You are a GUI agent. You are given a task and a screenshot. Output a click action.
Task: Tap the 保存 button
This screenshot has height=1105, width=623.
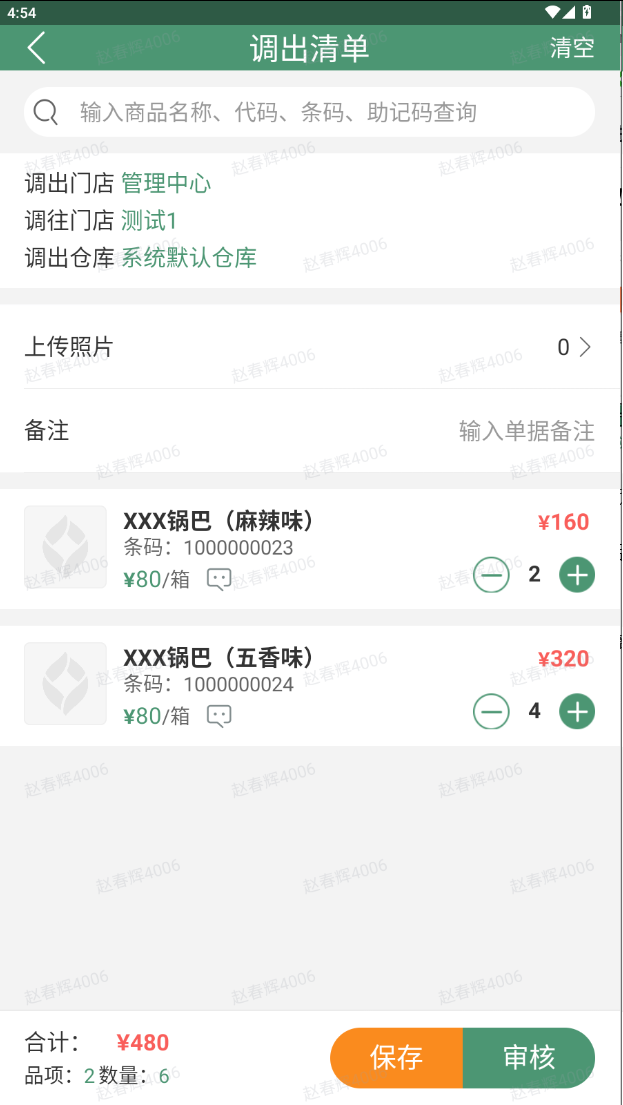[x=397, y=1058]
